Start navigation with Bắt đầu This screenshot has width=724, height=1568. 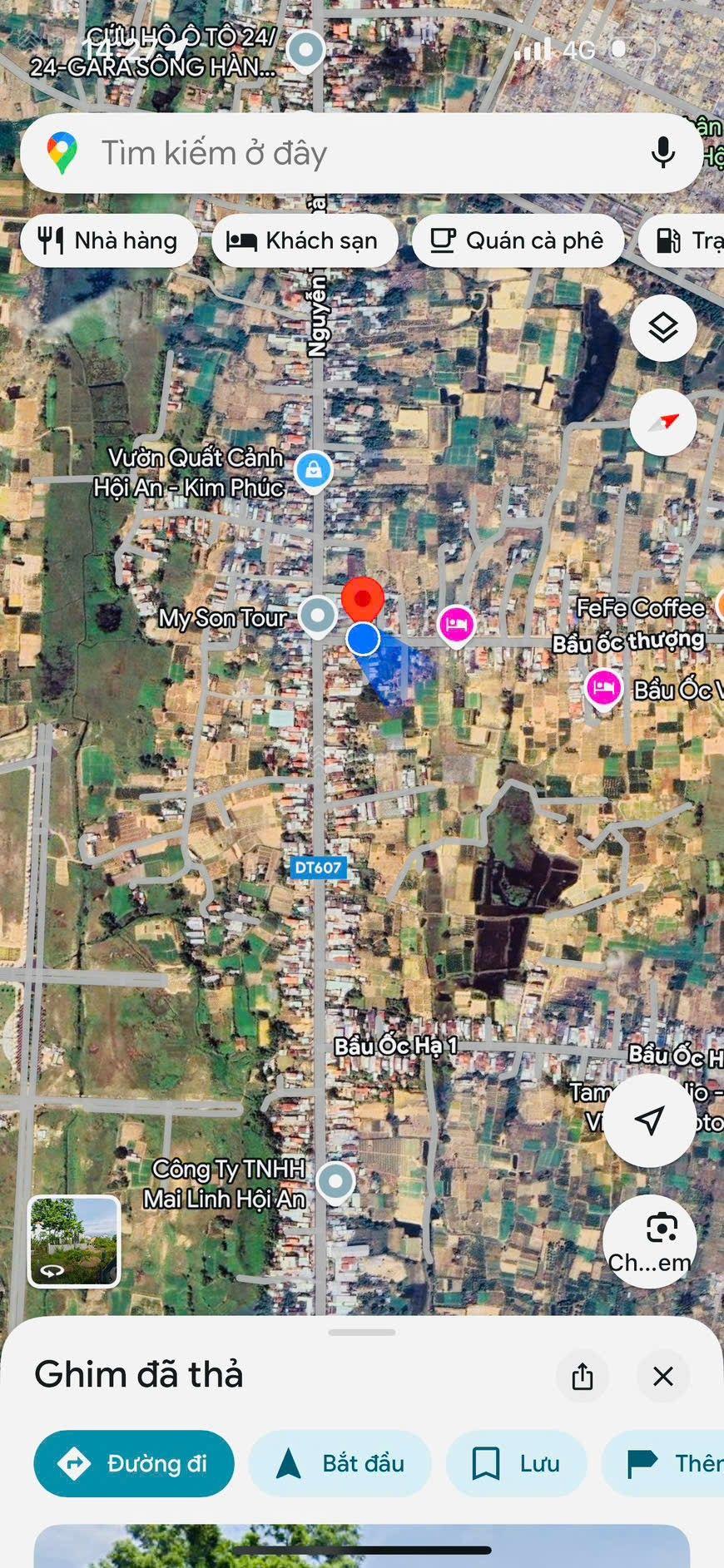pyautogui.click(x=340, y=1463)
